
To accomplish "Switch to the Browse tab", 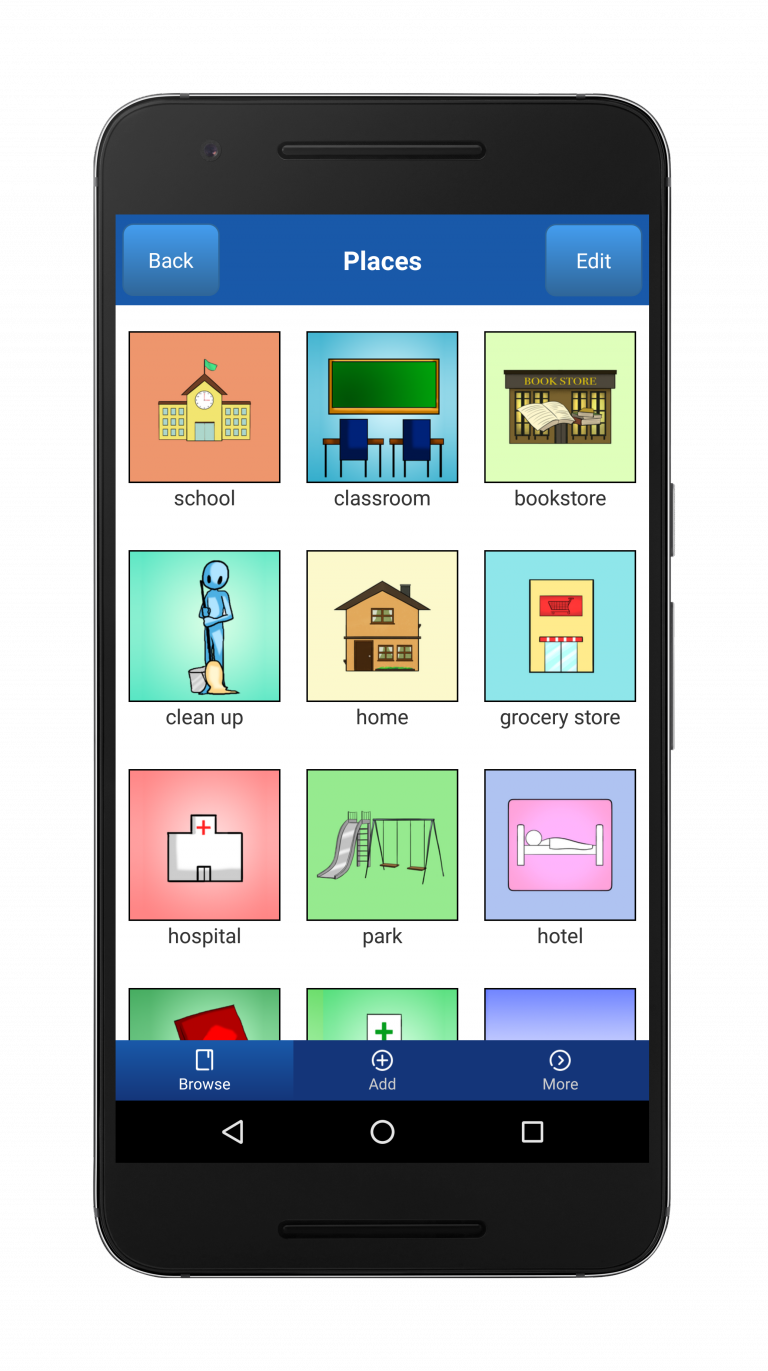I will [x=204, y=1070].
